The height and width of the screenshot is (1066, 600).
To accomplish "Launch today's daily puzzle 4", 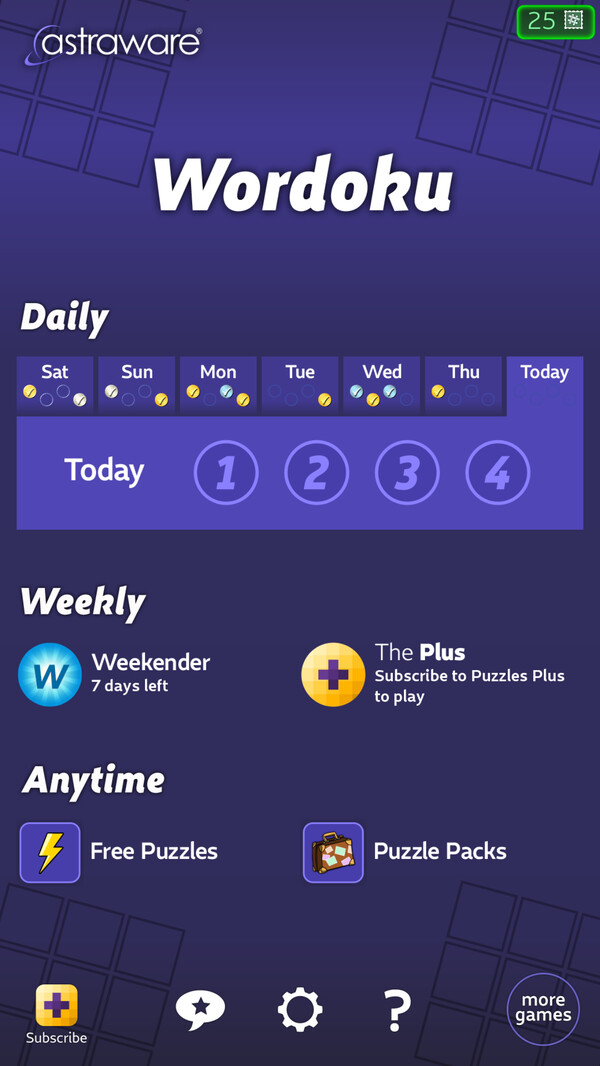I will click(497, 473).
